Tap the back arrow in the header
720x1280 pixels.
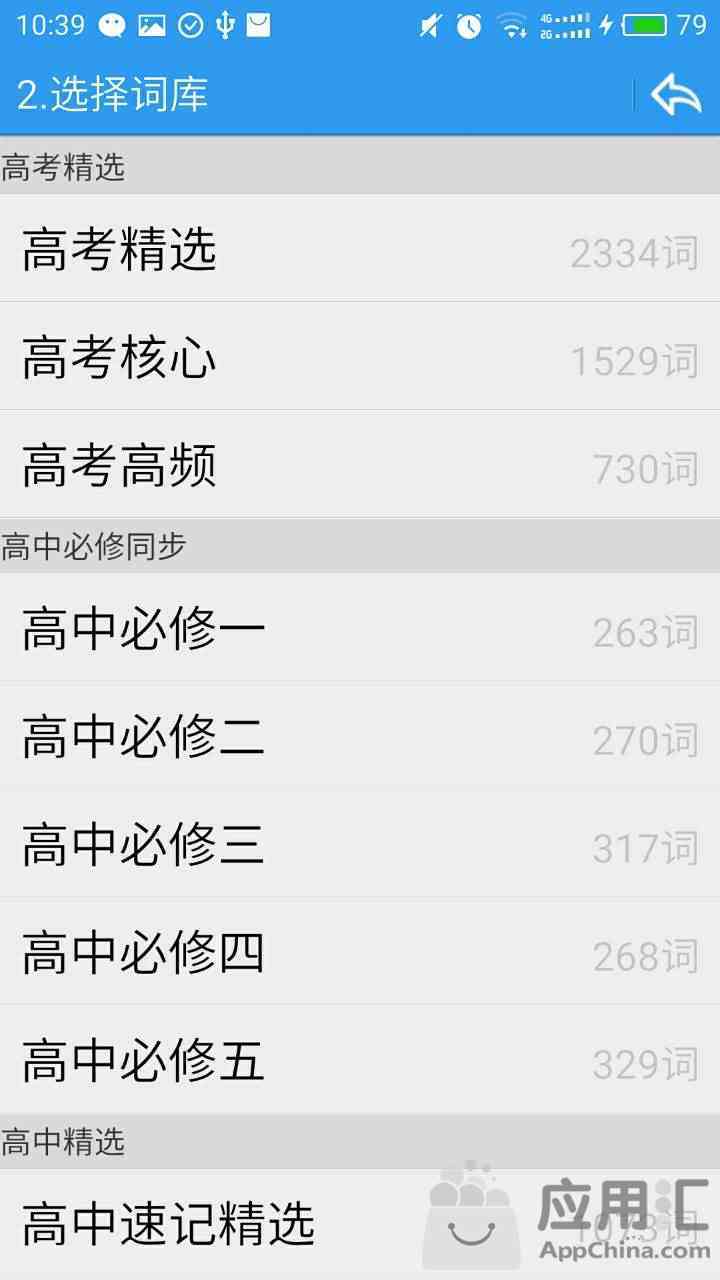click(x=676, y=95)
